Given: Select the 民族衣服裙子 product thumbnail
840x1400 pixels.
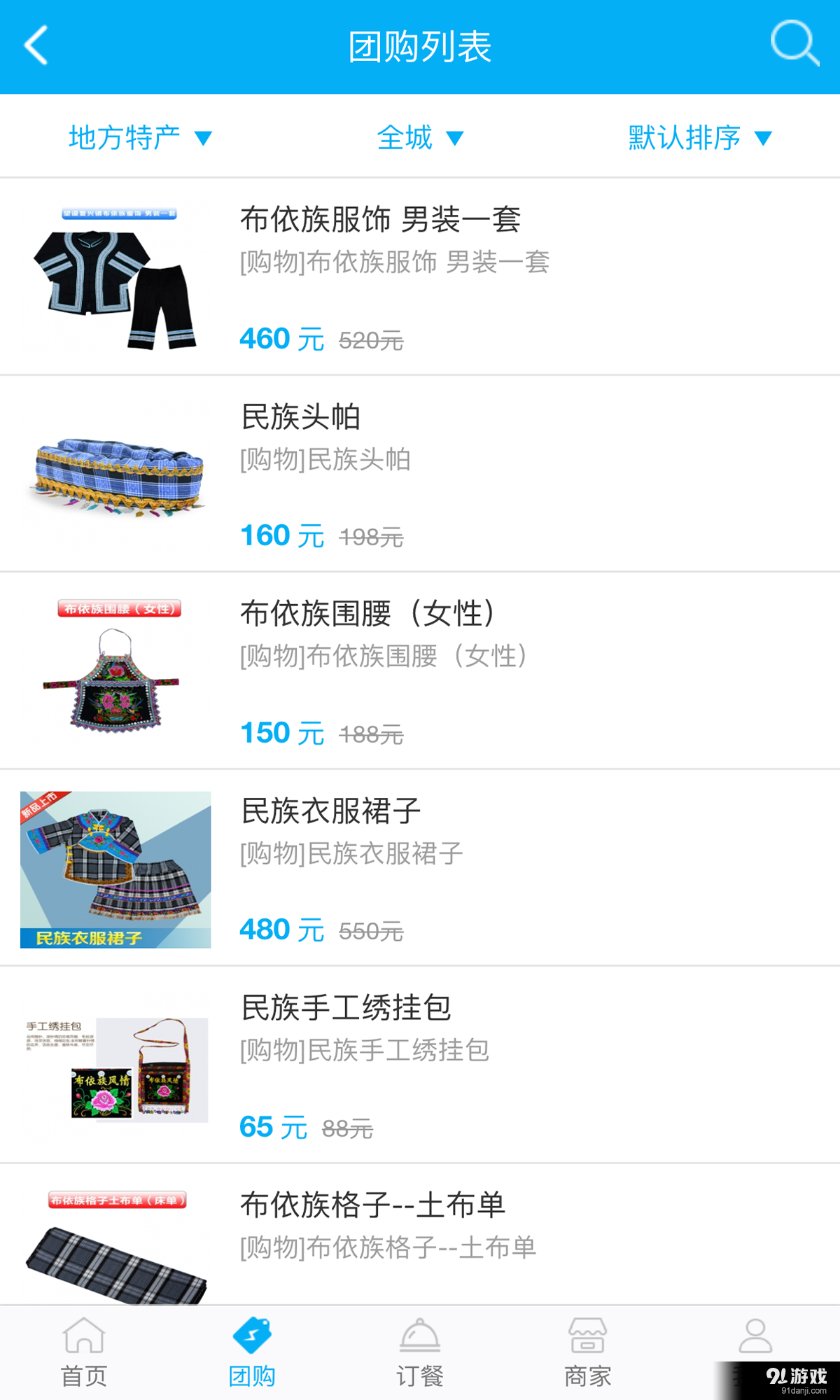Looking at the screenshot, I should (x=114, y=869).
